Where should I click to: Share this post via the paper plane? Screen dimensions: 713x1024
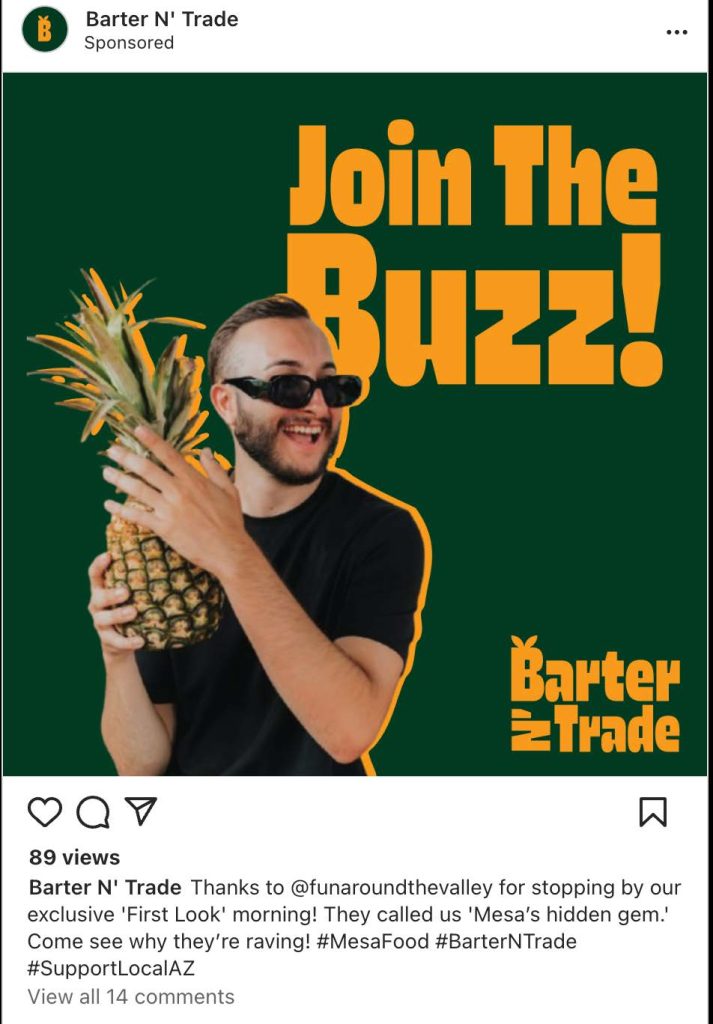(x=141, y=811)
